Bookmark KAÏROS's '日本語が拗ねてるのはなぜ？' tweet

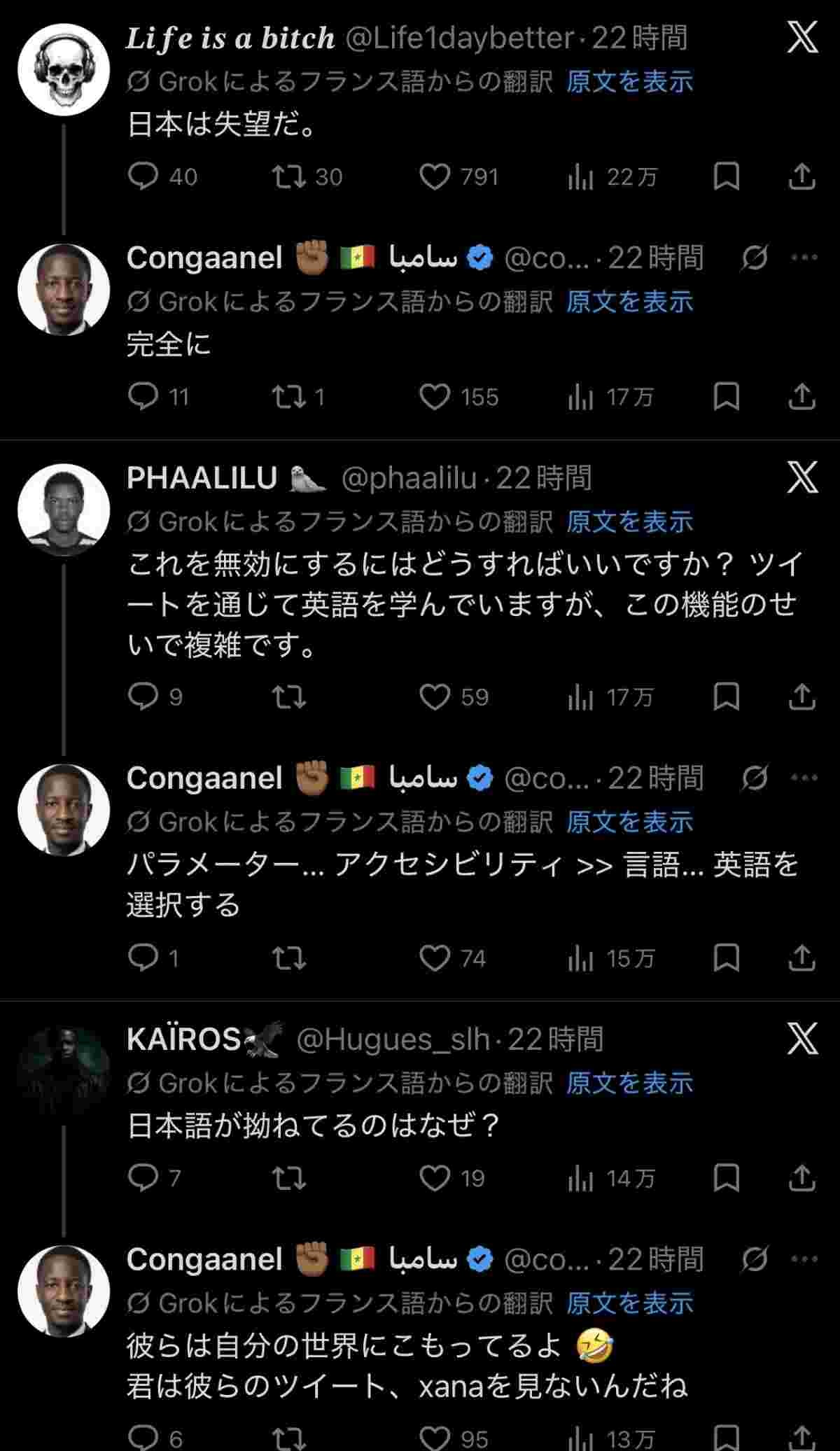click(726, 1178)
